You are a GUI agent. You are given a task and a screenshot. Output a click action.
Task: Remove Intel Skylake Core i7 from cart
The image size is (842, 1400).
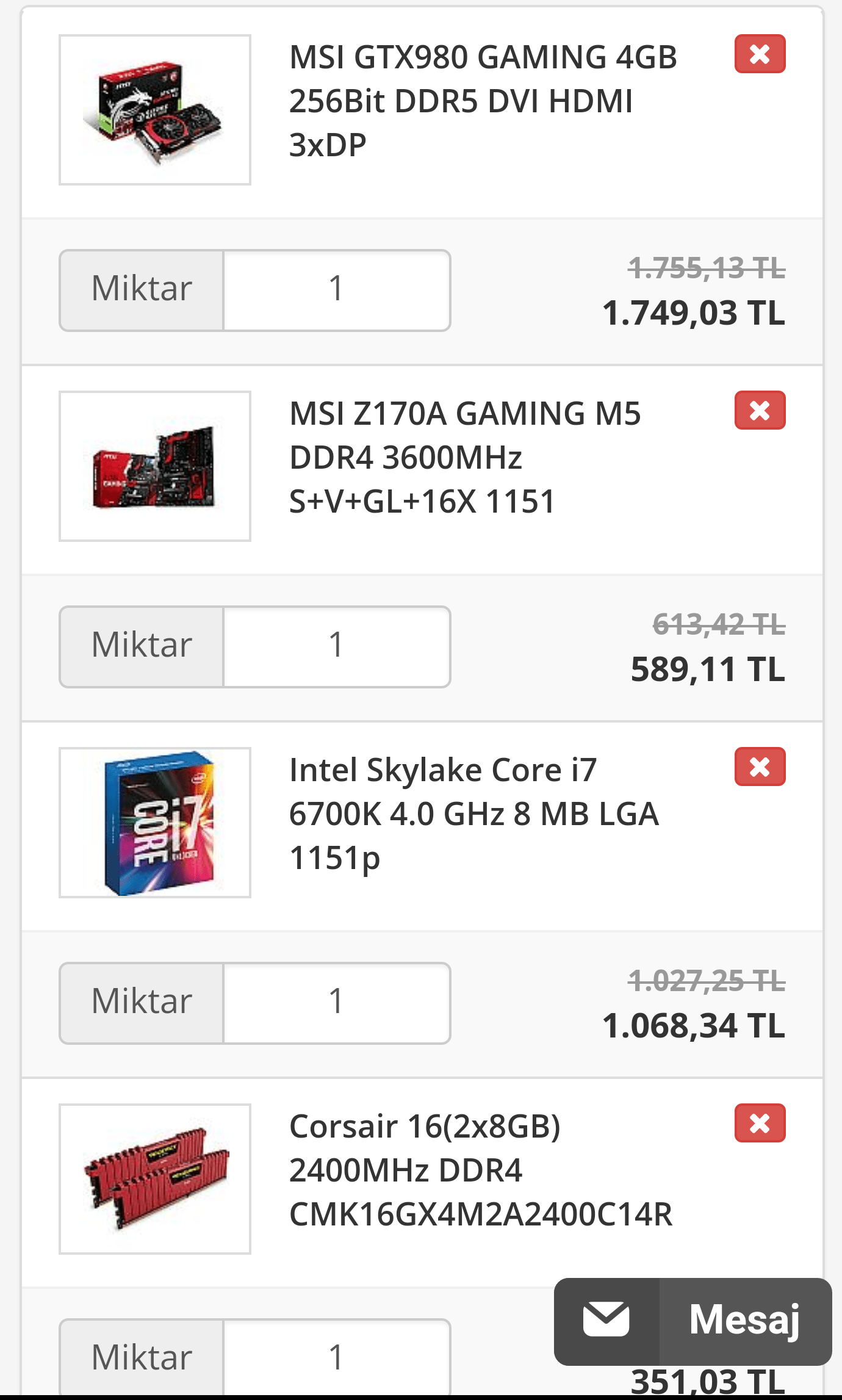tap(760, 767)
